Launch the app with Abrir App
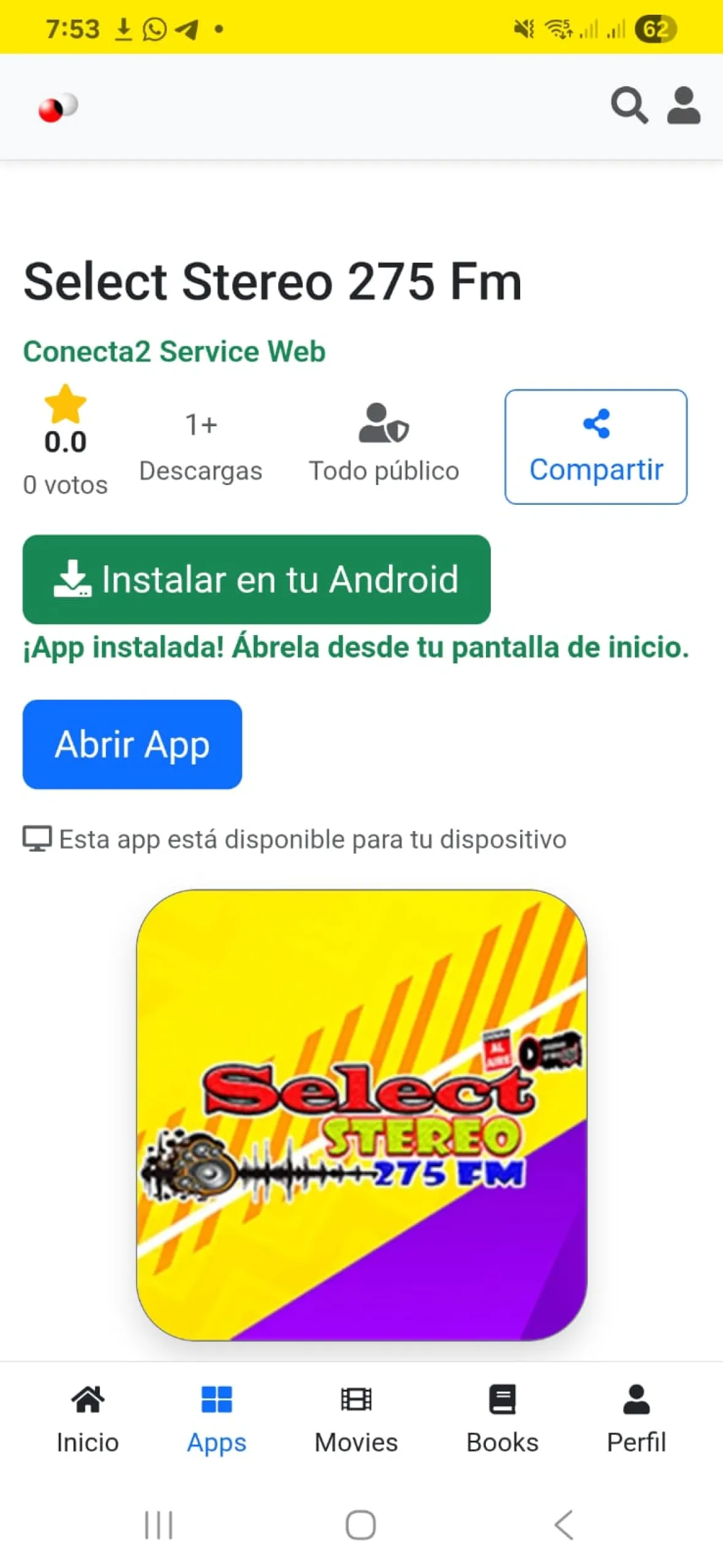The width and height of the screenshot is (723, 1568). point(132,744)
